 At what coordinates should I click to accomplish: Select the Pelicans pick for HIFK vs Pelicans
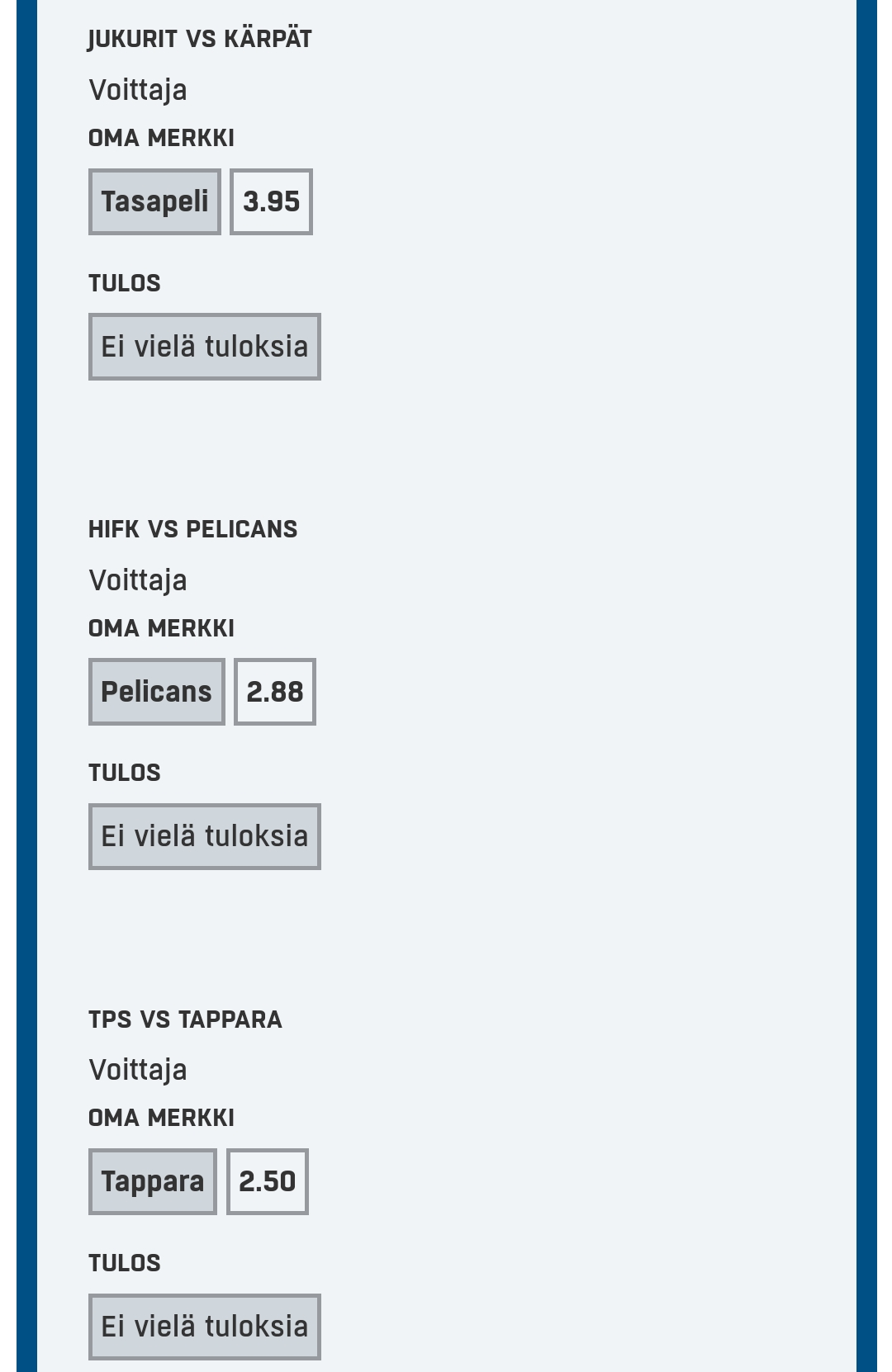156,692
